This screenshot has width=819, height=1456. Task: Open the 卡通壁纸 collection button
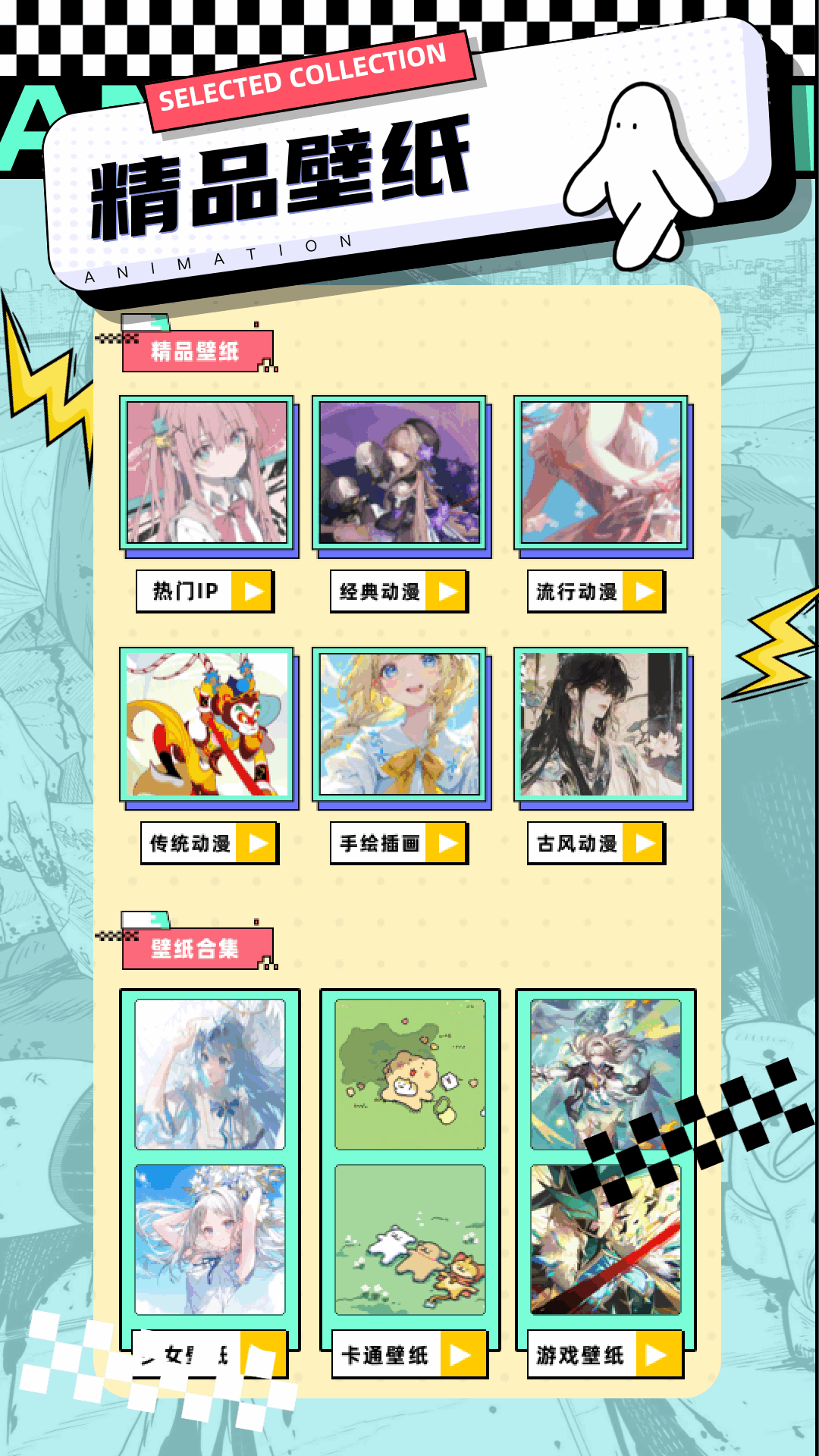tap(409, 1354)
